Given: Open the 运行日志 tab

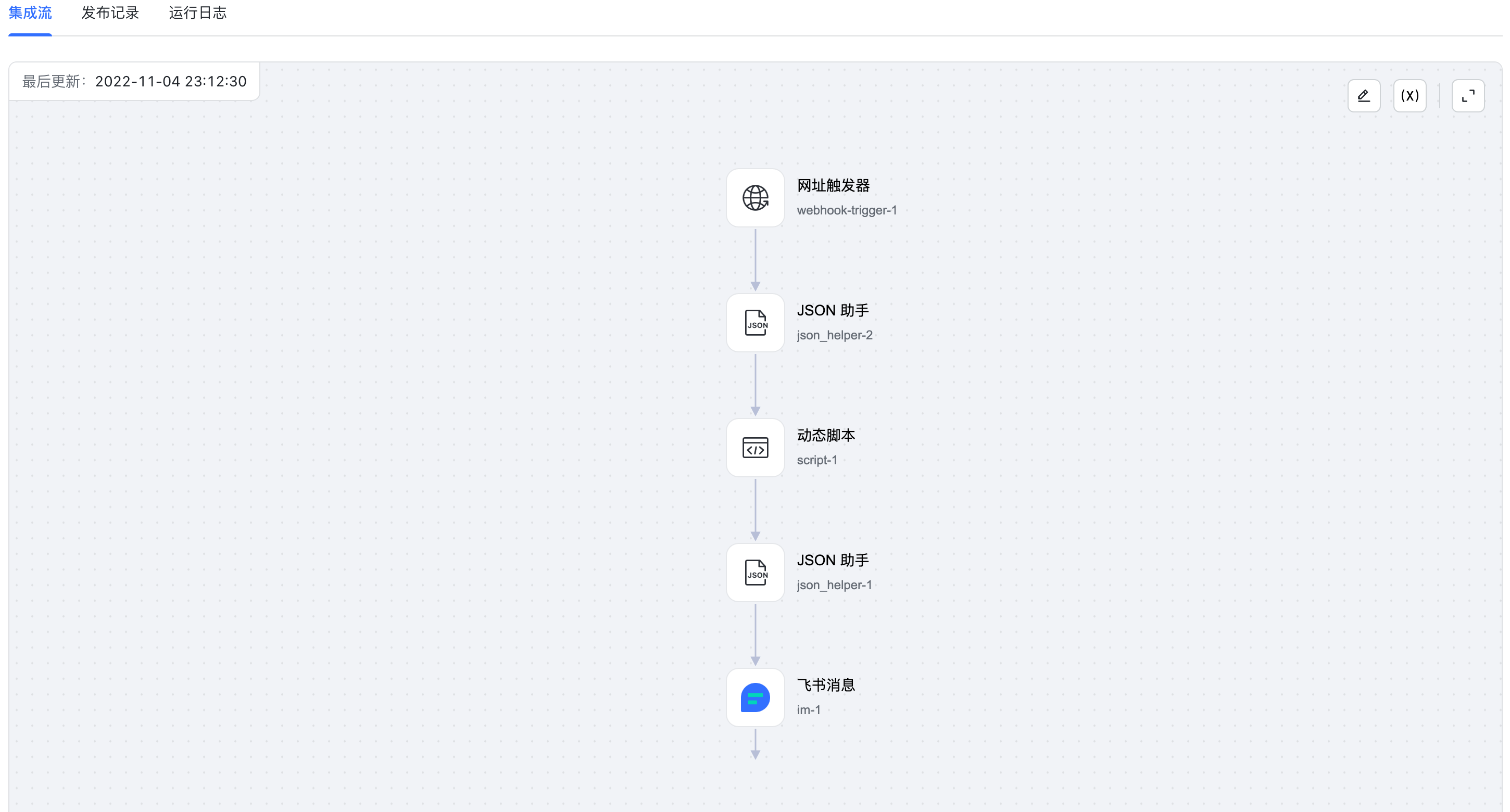Looking at the screenshot, I should pos(197,13).
